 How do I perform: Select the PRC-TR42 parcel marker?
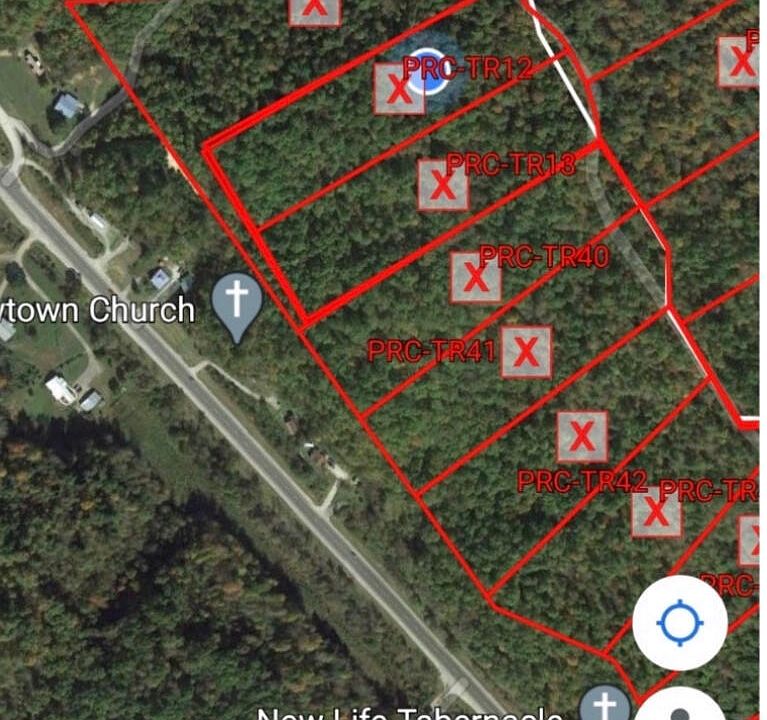(582, 437)
